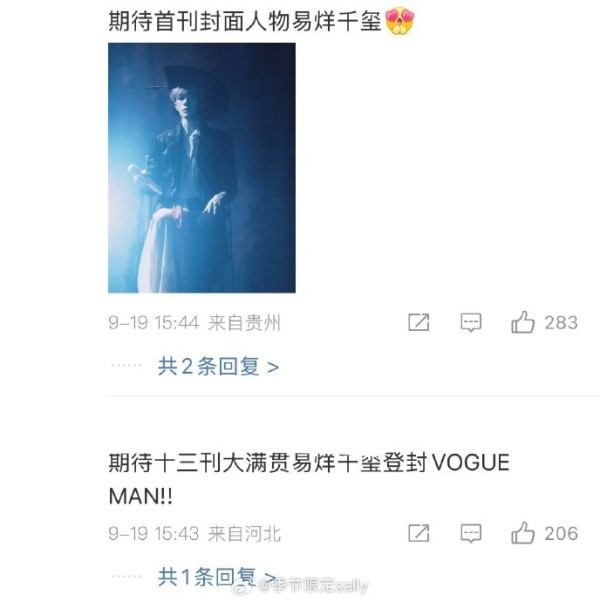Like the VOGUE MAN comment with 206 likes

tap(523, 533)
